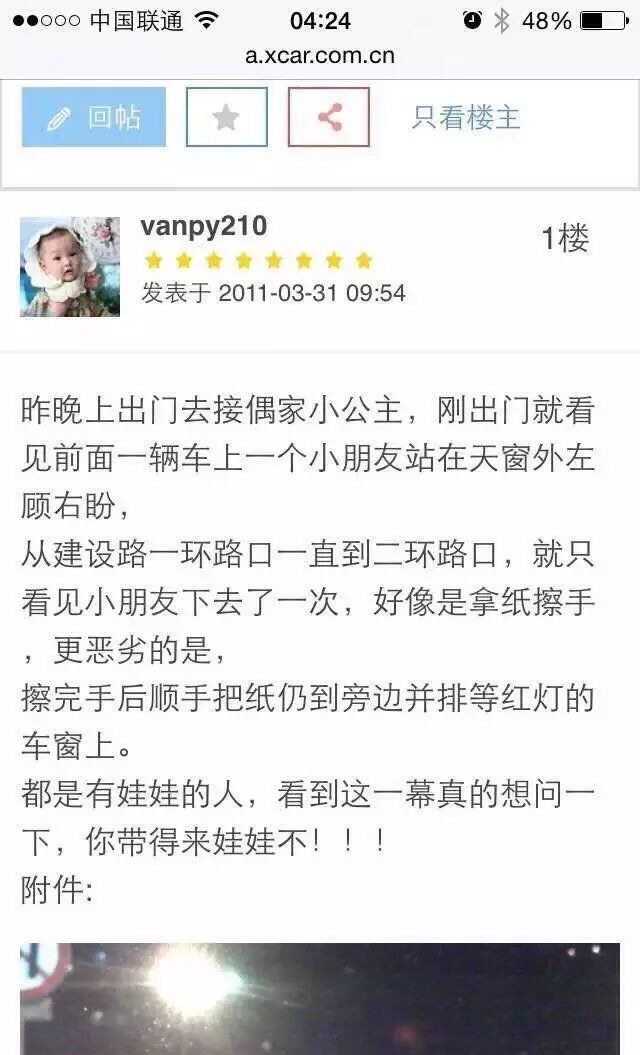Viewport: 640px width, 1055px height.
Task: Share this thread
Action: pos(328,117)
